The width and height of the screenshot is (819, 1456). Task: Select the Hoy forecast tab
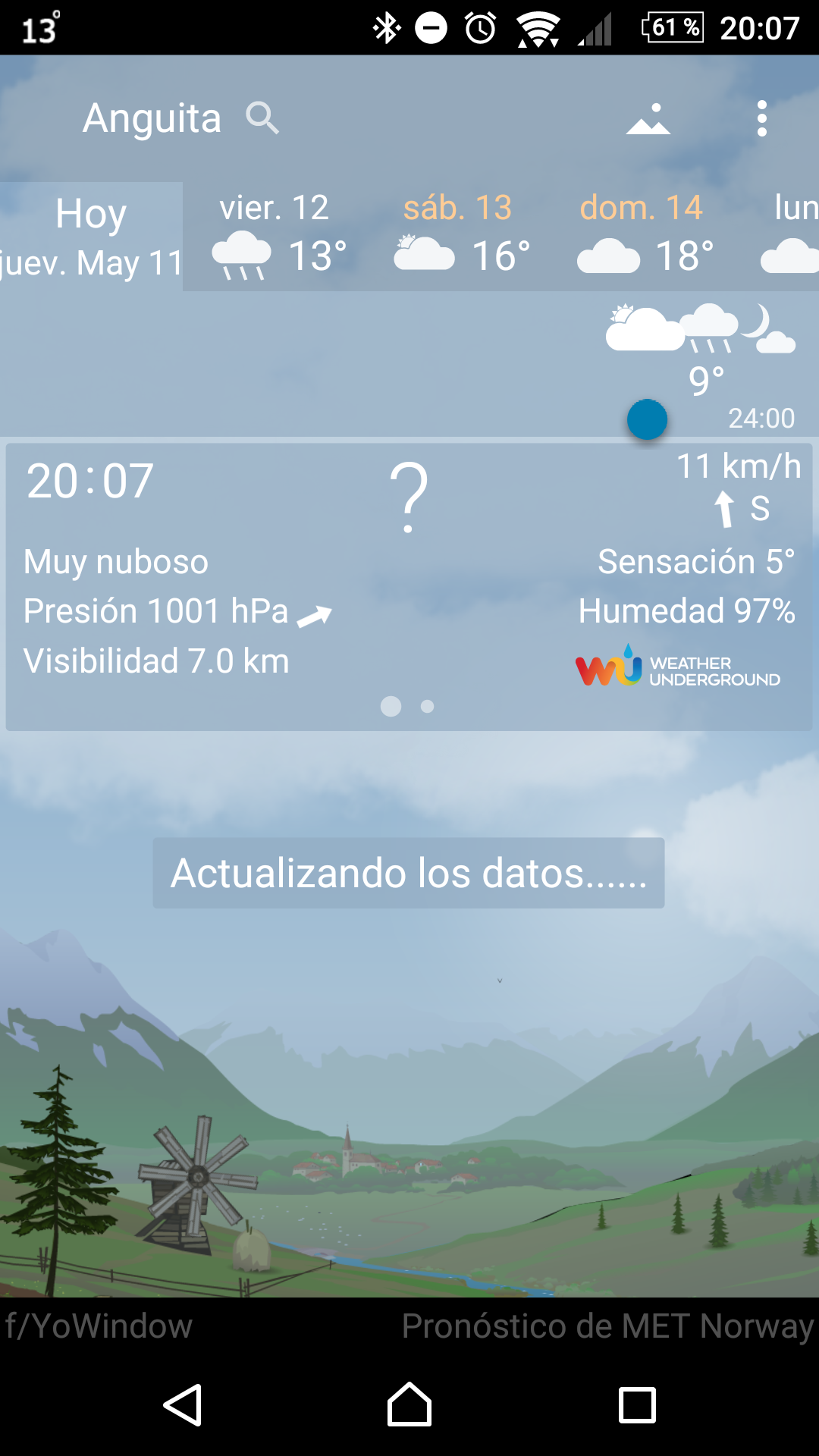click(x=91, y=236)
